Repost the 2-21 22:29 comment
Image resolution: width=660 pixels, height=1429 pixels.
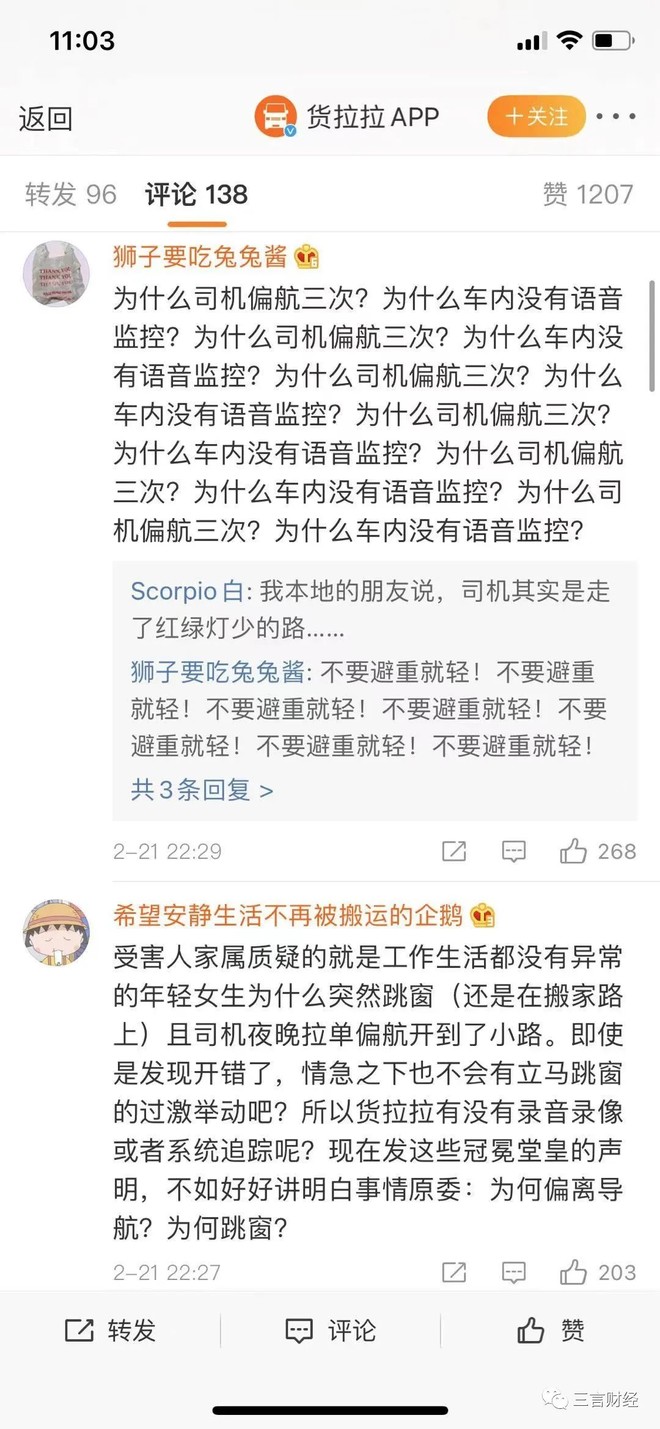pos(454,851)
